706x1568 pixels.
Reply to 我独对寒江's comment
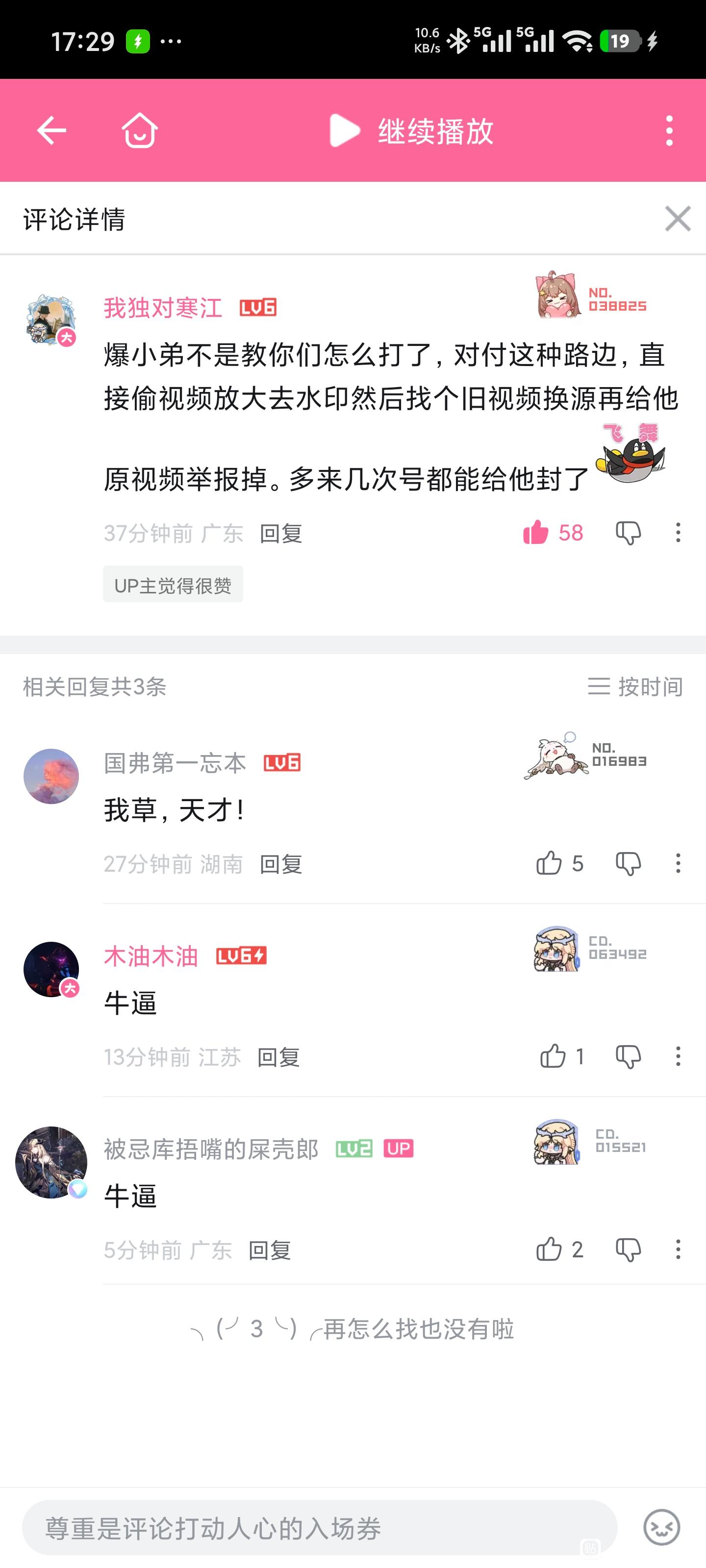pos(281,533)
